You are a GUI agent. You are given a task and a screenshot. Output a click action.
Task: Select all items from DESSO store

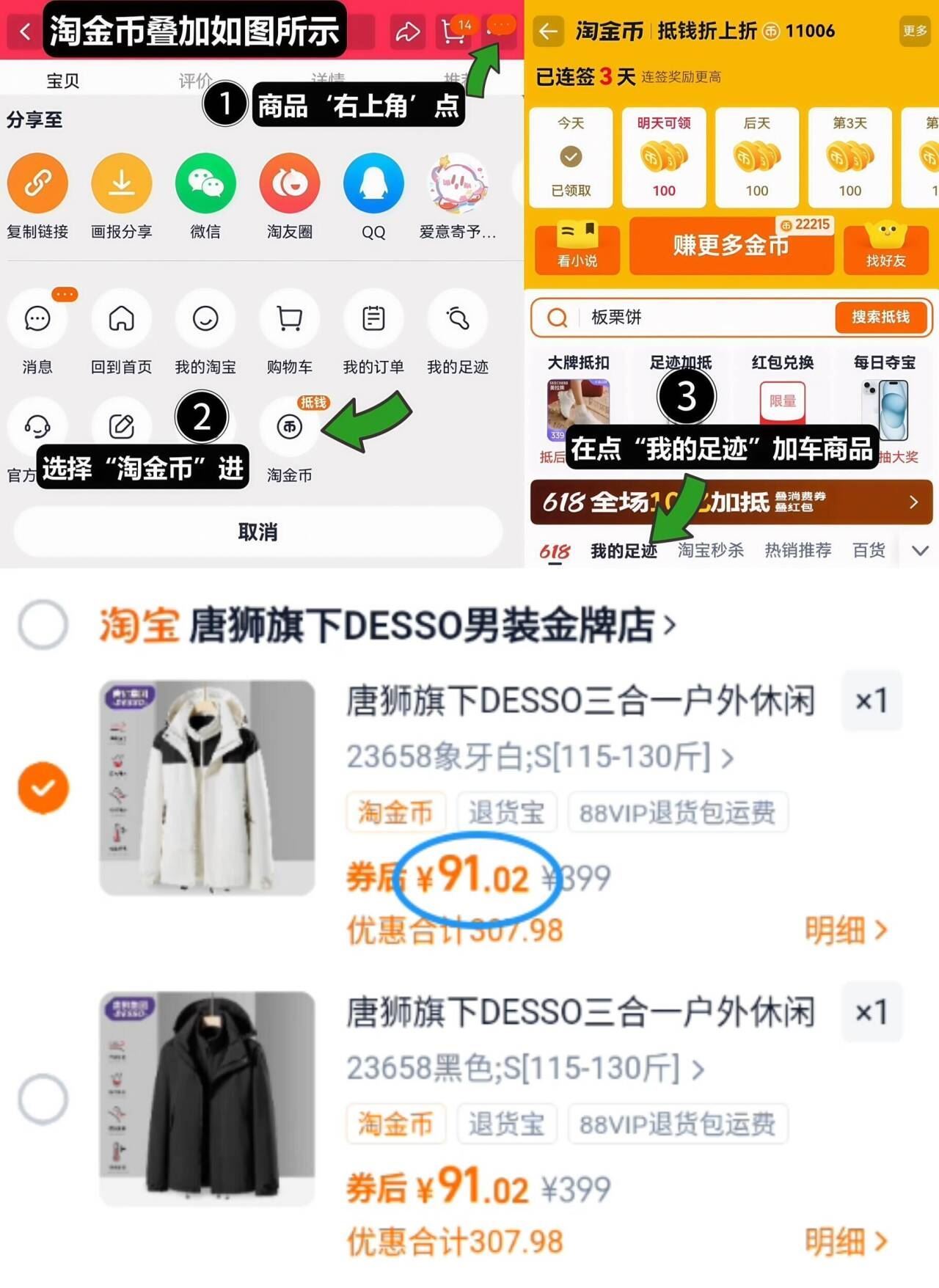click(44, 623)
